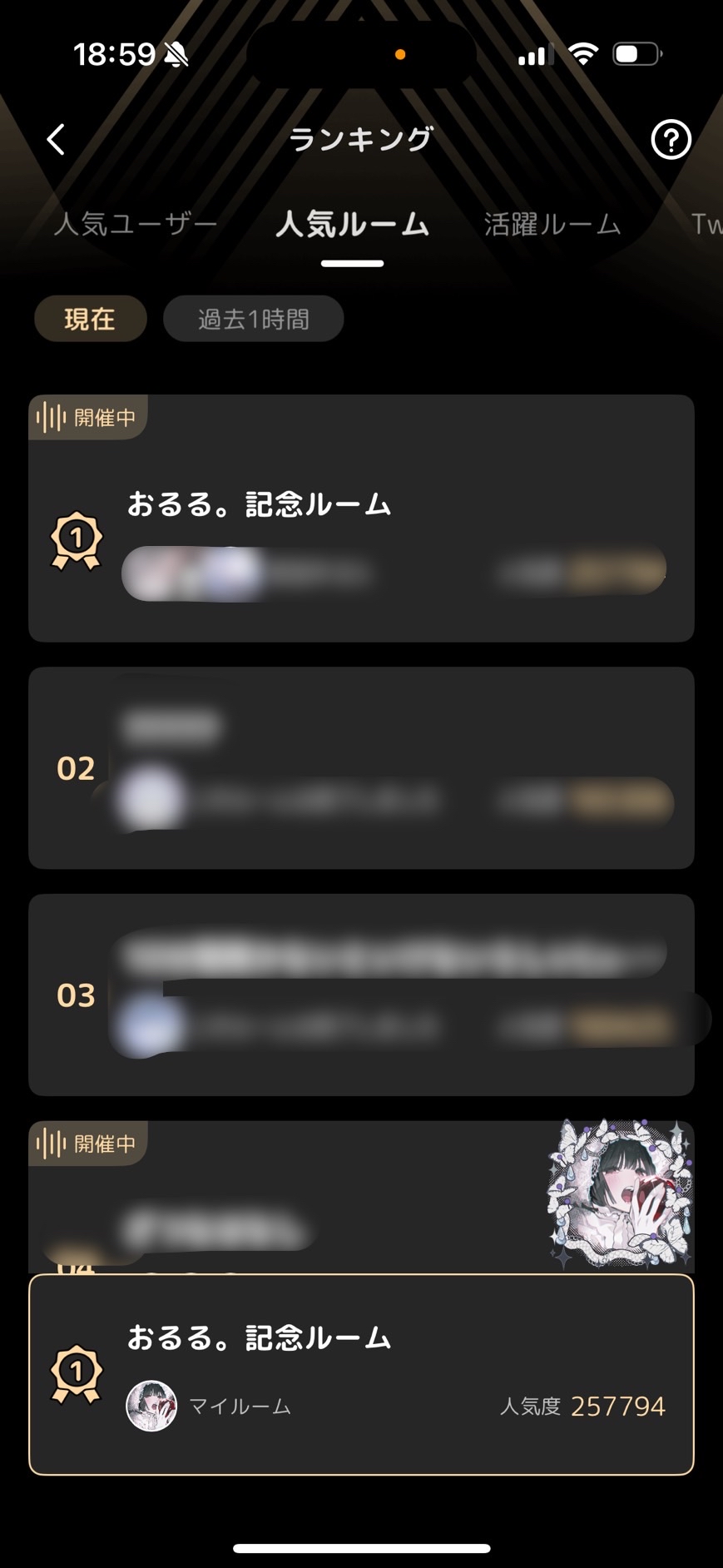723x1568 pixels.
Task: Switch to the 活躍ルーム tab
Action: pos(552,225)
